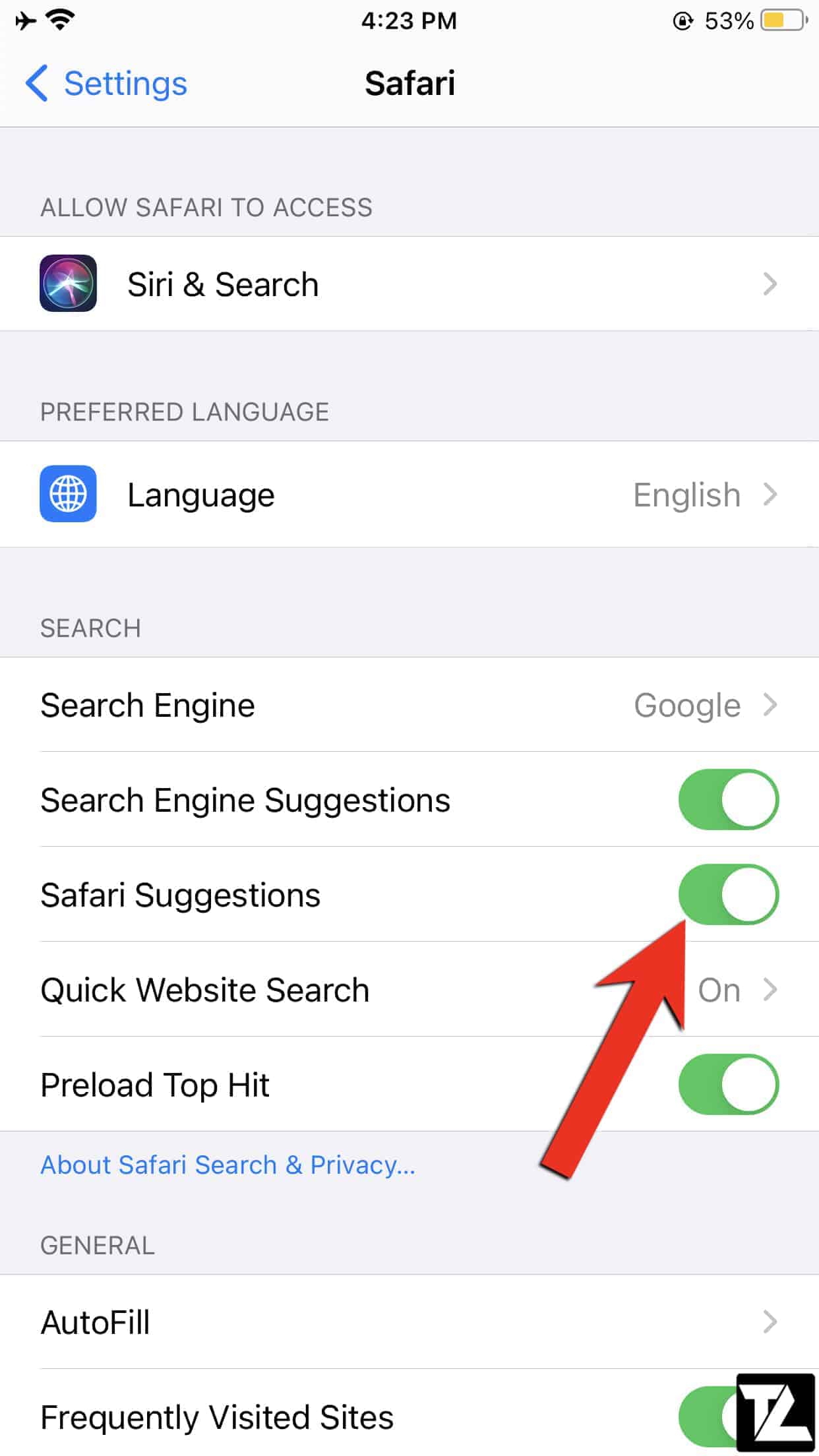
Task: Go back to Settings
Action: click(106, 84)
